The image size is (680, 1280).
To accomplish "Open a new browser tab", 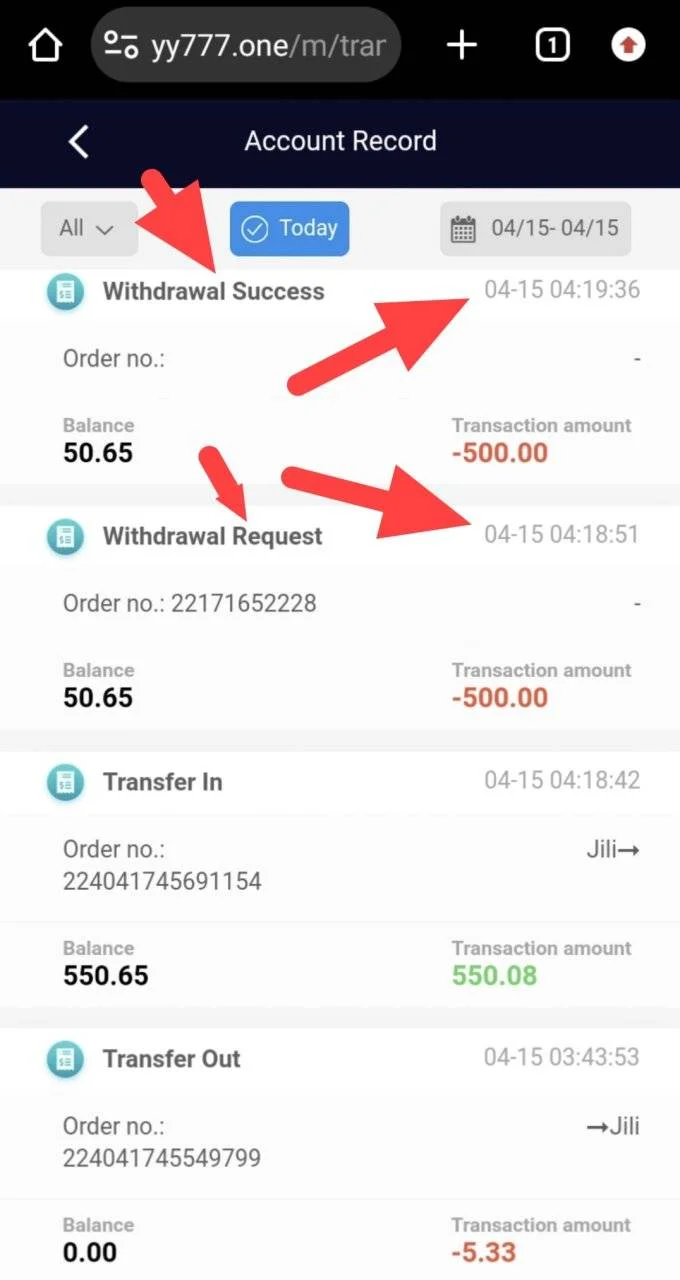I will 462,45.
